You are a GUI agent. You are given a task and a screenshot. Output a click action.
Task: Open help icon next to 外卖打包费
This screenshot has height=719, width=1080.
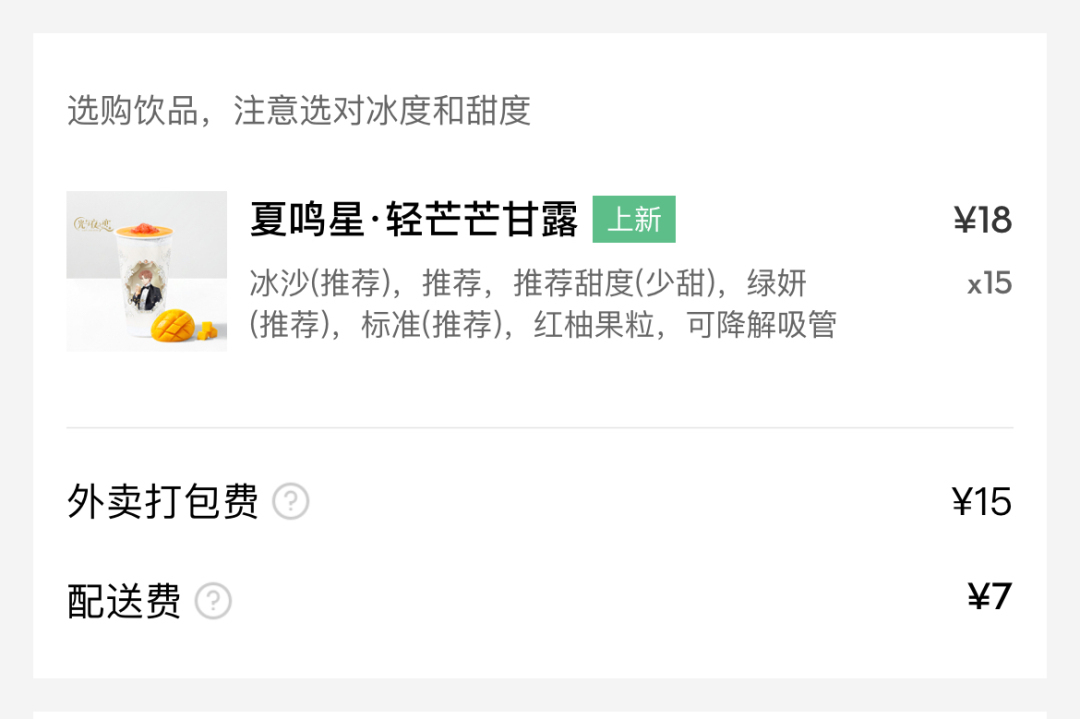click(291, 501)
